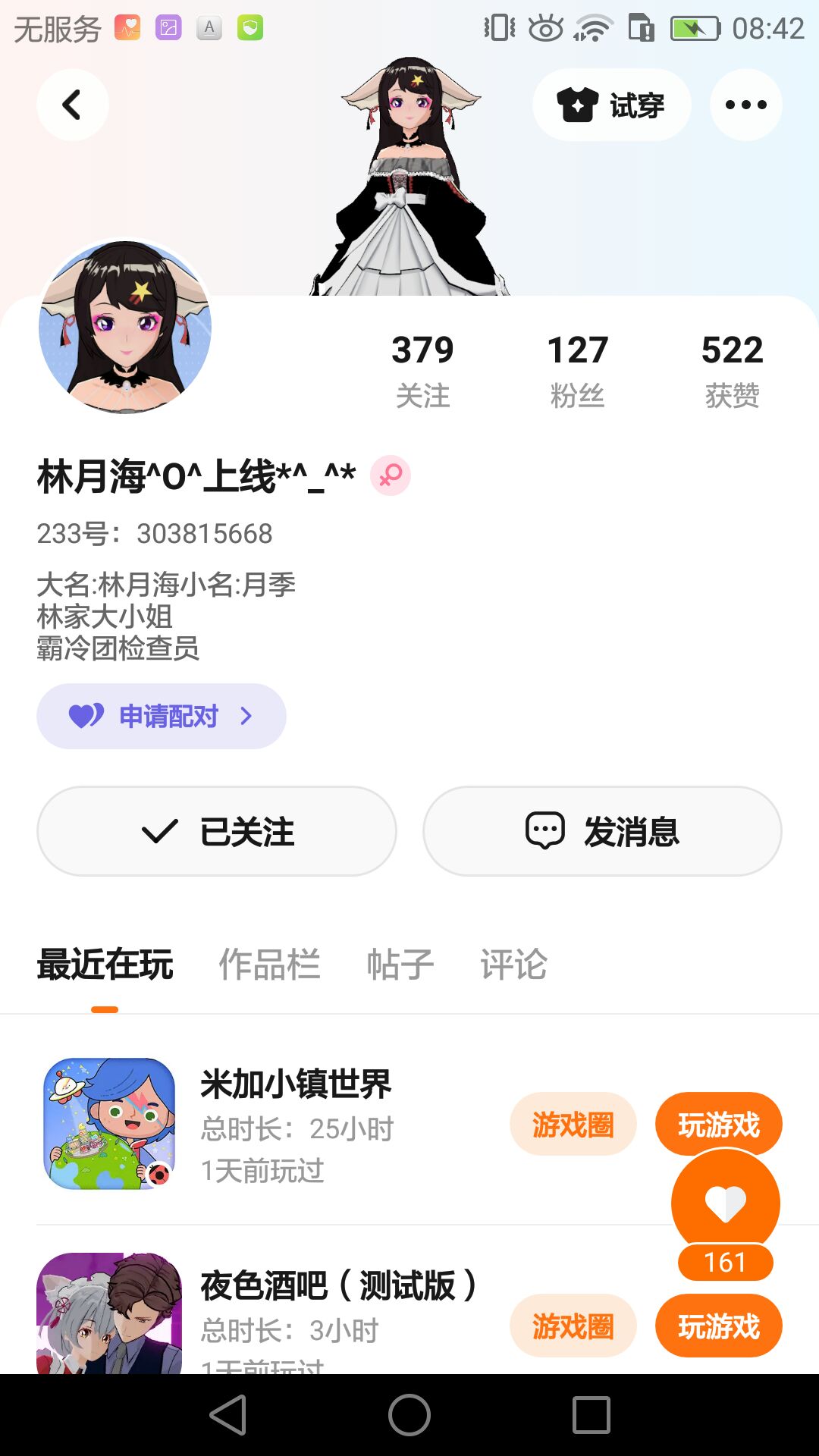
Task: Switch to the 作品栏 tab
Action: [269, 965]
